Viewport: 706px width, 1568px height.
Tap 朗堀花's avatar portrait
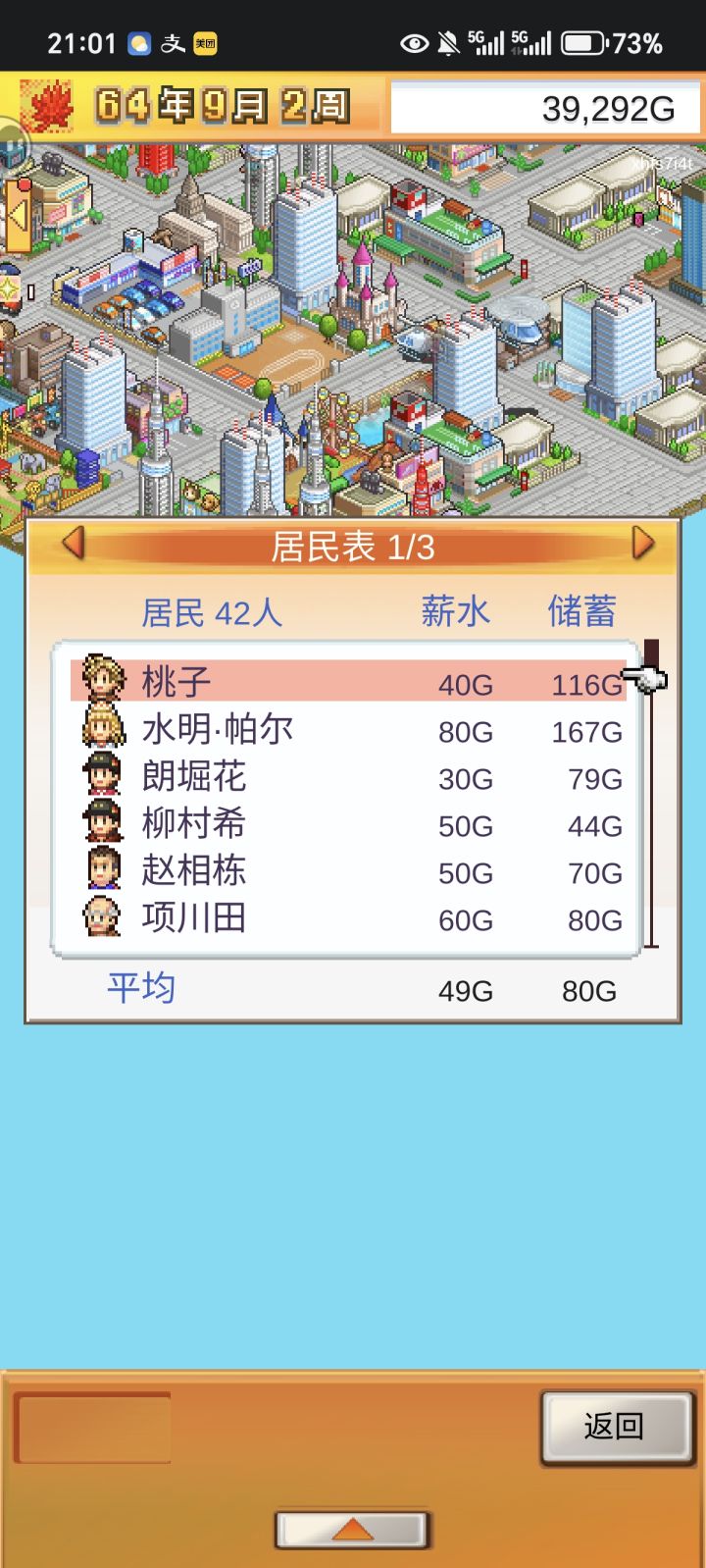(x=103, y=774)
